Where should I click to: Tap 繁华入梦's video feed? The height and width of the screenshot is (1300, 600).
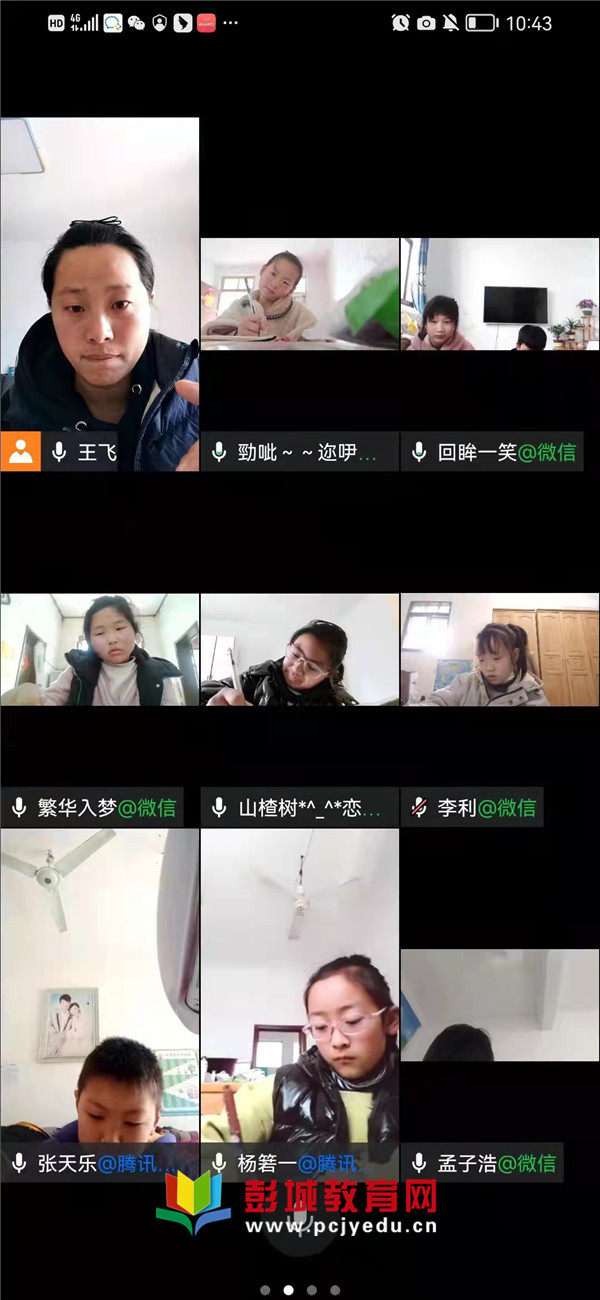pos(99,650)
